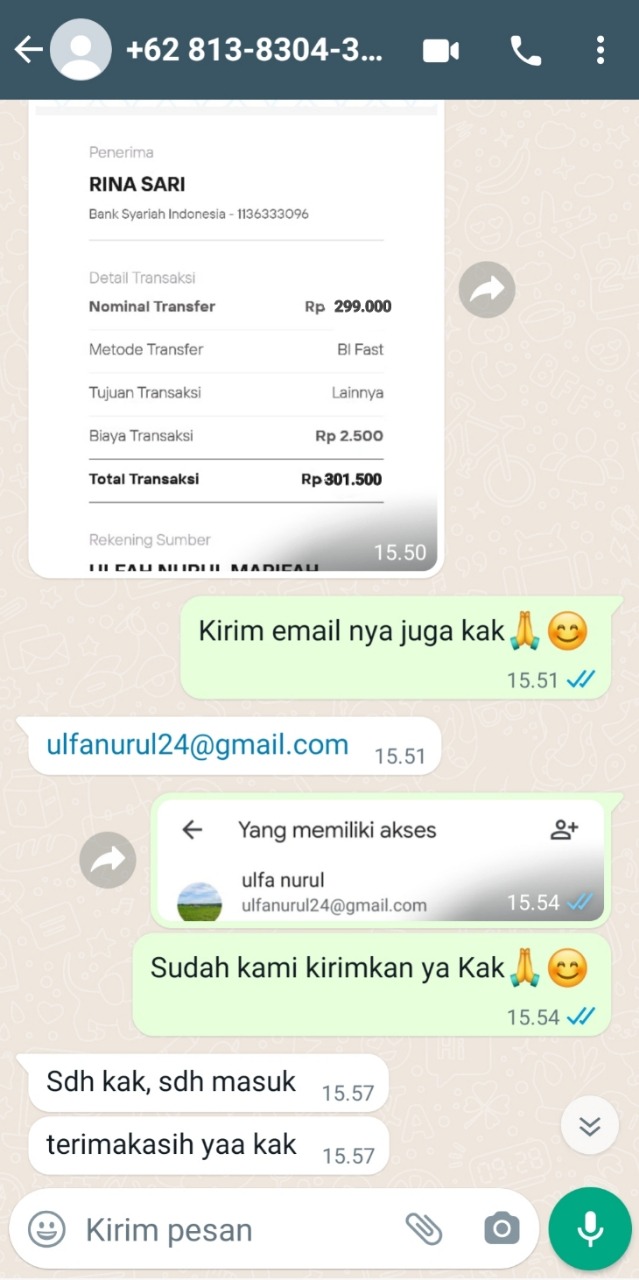Open the camera from the message bar
The width and height of the screenshot is (639, 1280).
pos(500,1229)
